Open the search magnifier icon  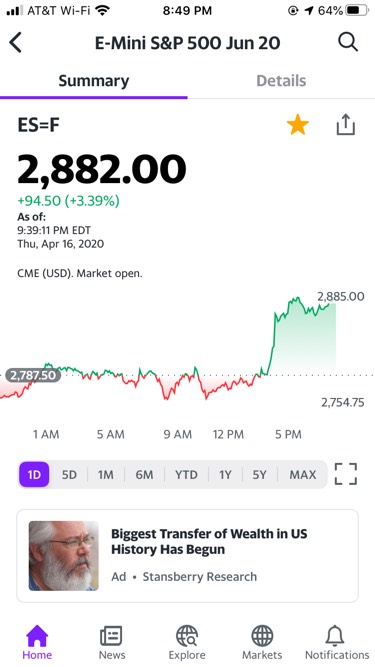pos(348,43)
